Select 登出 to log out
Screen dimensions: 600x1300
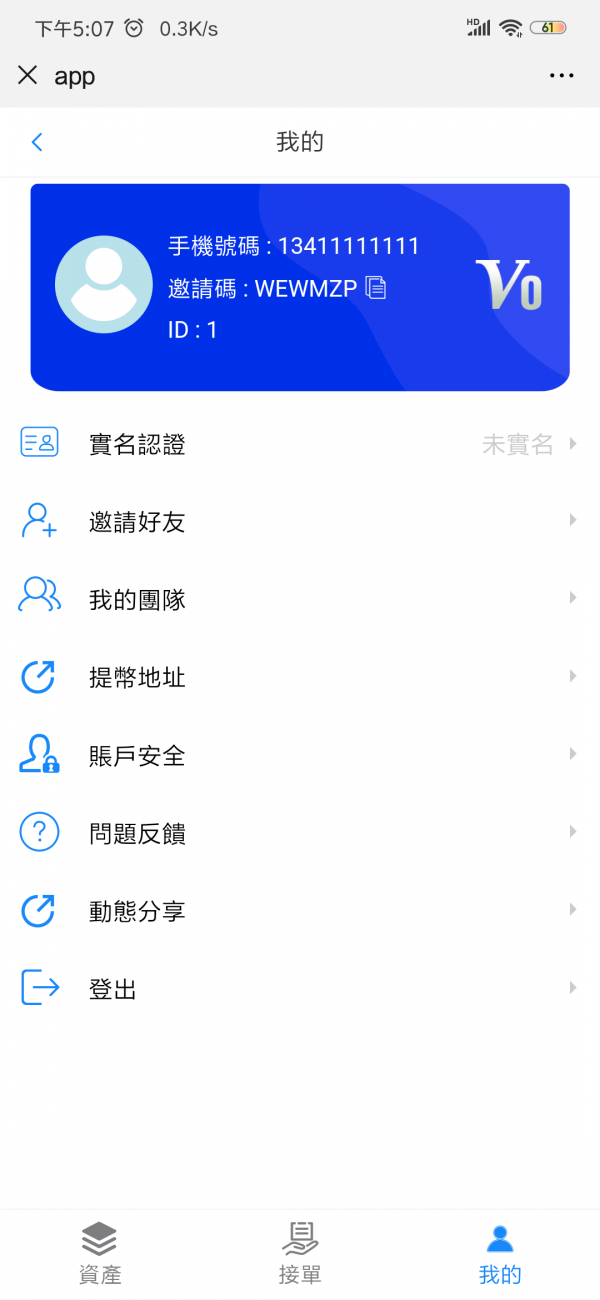(x=300, y=989)
